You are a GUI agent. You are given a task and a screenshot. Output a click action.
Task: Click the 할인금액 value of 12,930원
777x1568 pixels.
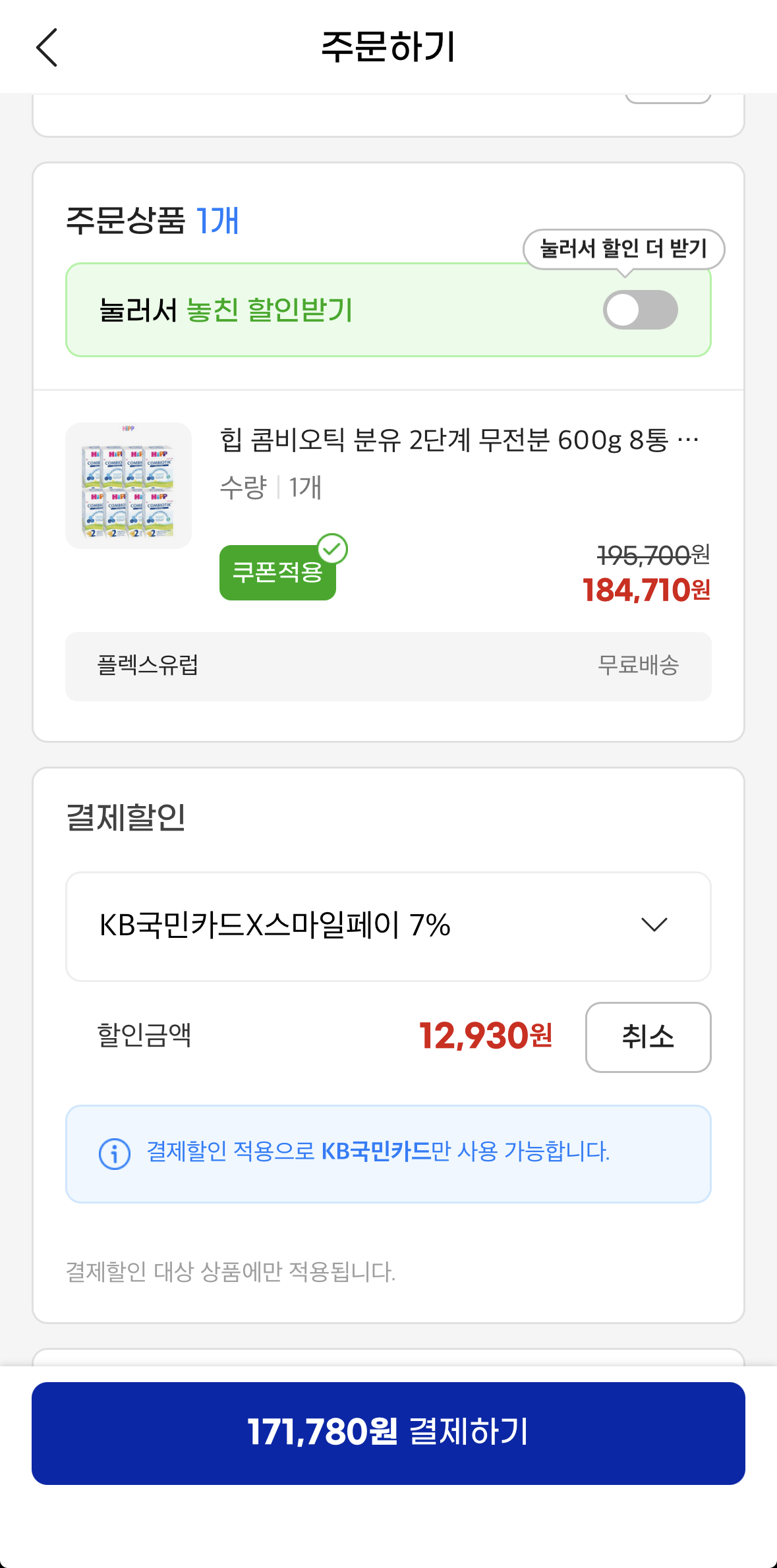(x=486, y=1037)
